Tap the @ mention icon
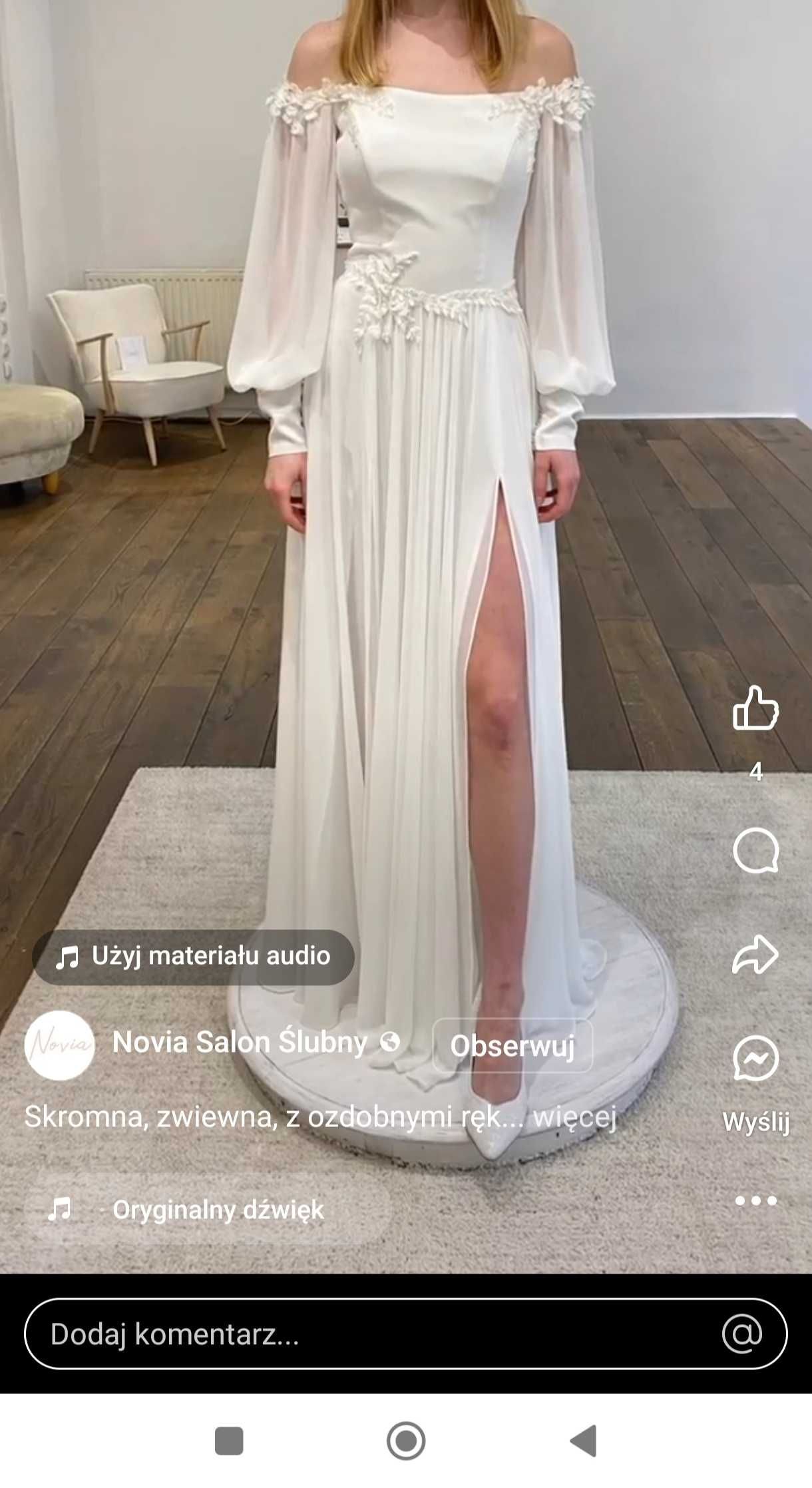The image size is (812, 1488). [x=741, y=1334]
